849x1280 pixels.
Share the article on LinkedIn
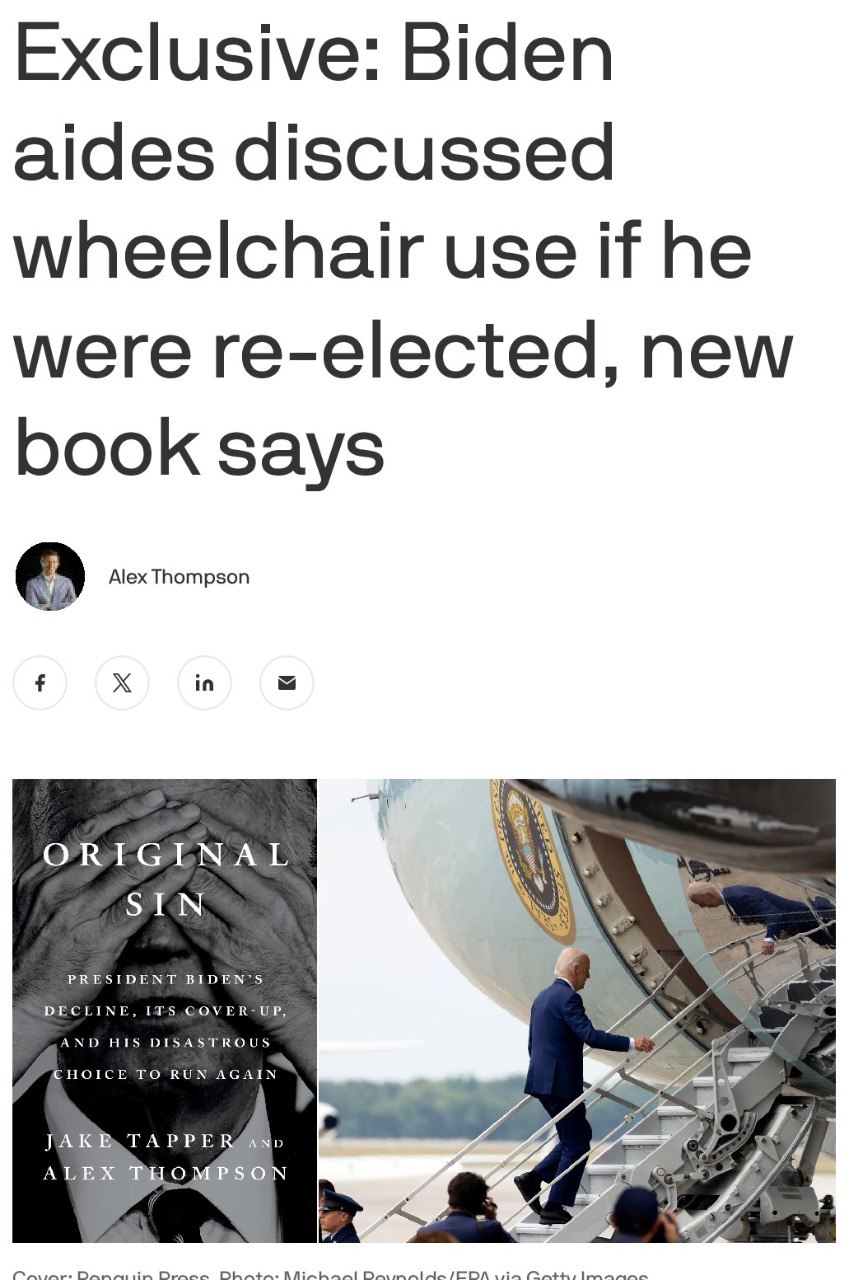click(x=204, y=683)
